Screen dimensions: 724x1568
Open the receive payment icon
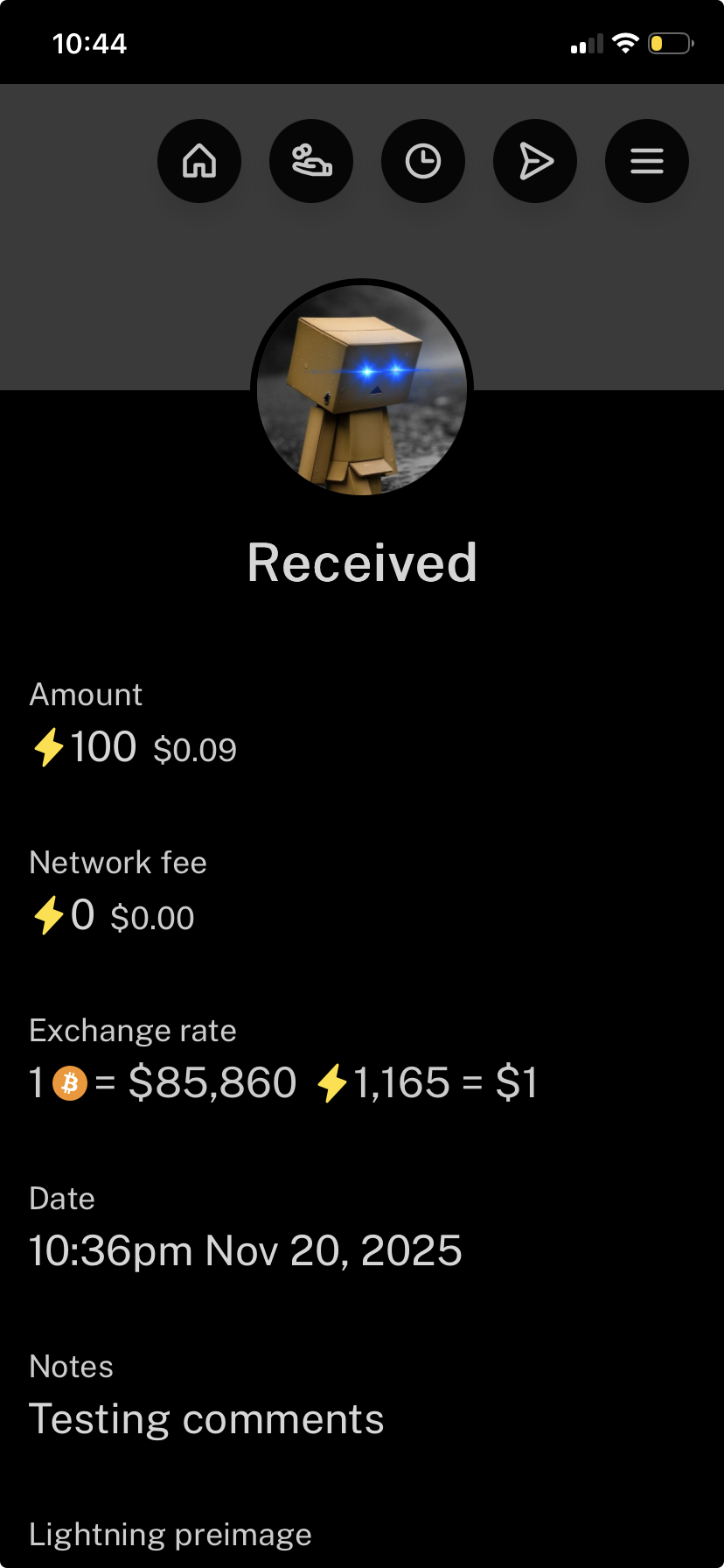click(x=311, y=161)
